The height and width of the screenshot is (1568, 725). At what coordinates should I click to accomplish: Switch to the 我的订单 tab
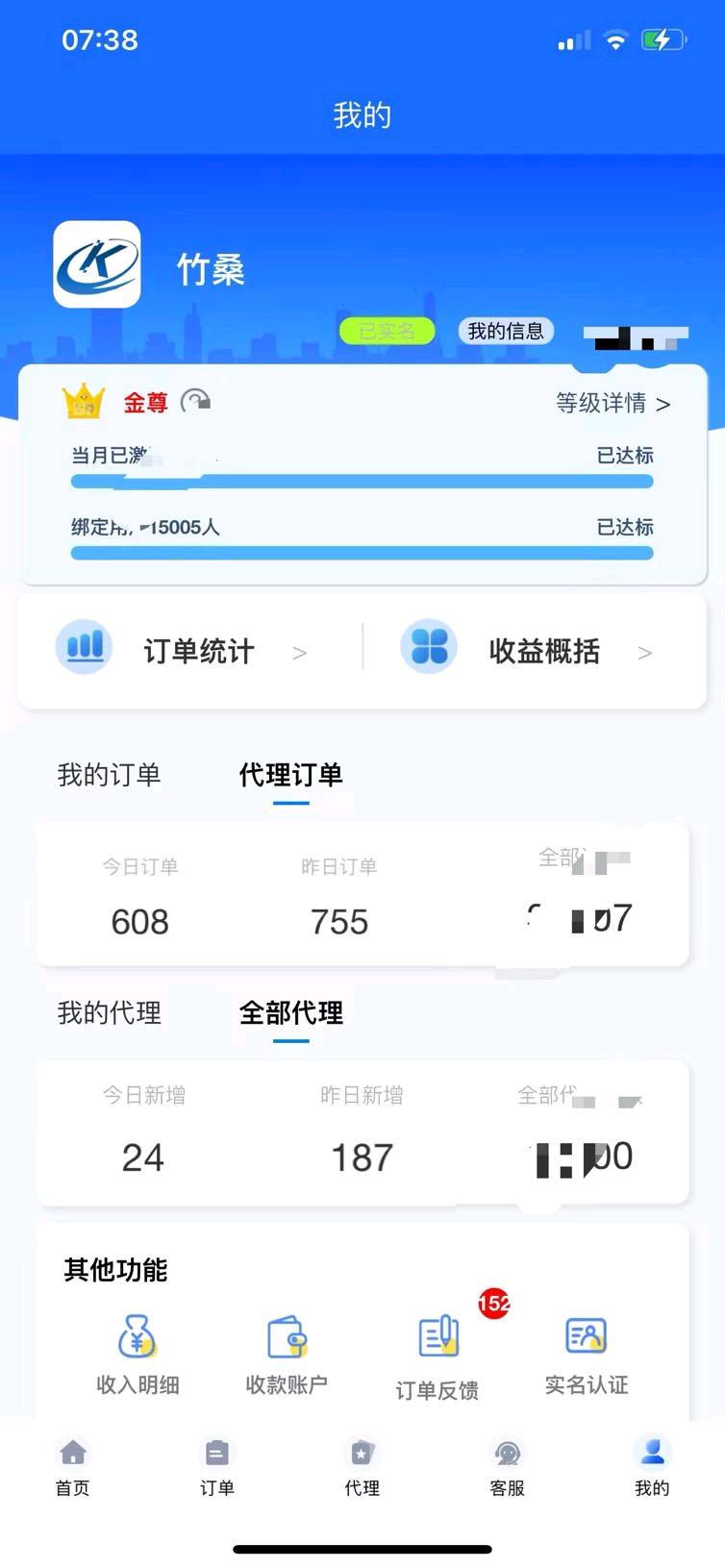point(108,776)
